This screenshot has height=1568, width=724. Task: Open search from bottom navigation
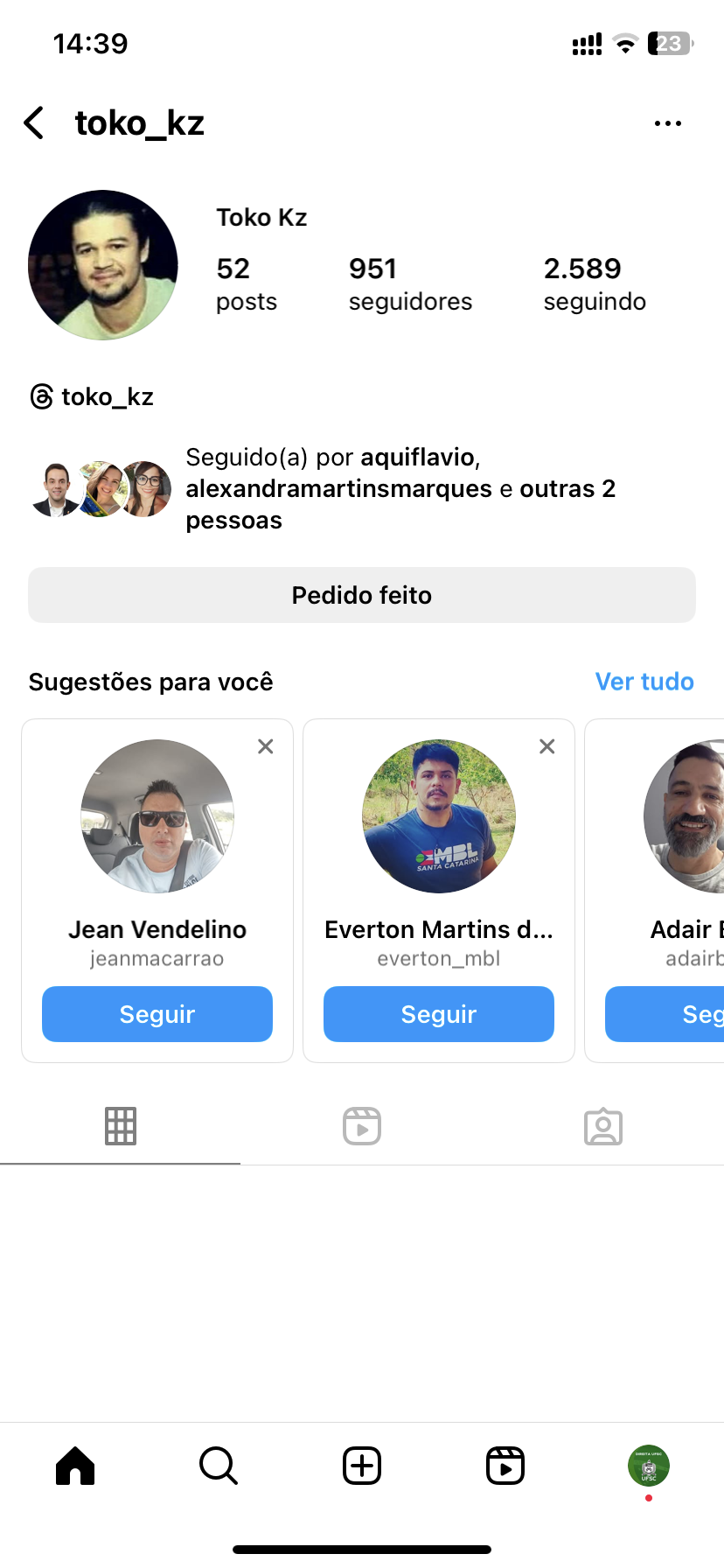coord(219,1466)
